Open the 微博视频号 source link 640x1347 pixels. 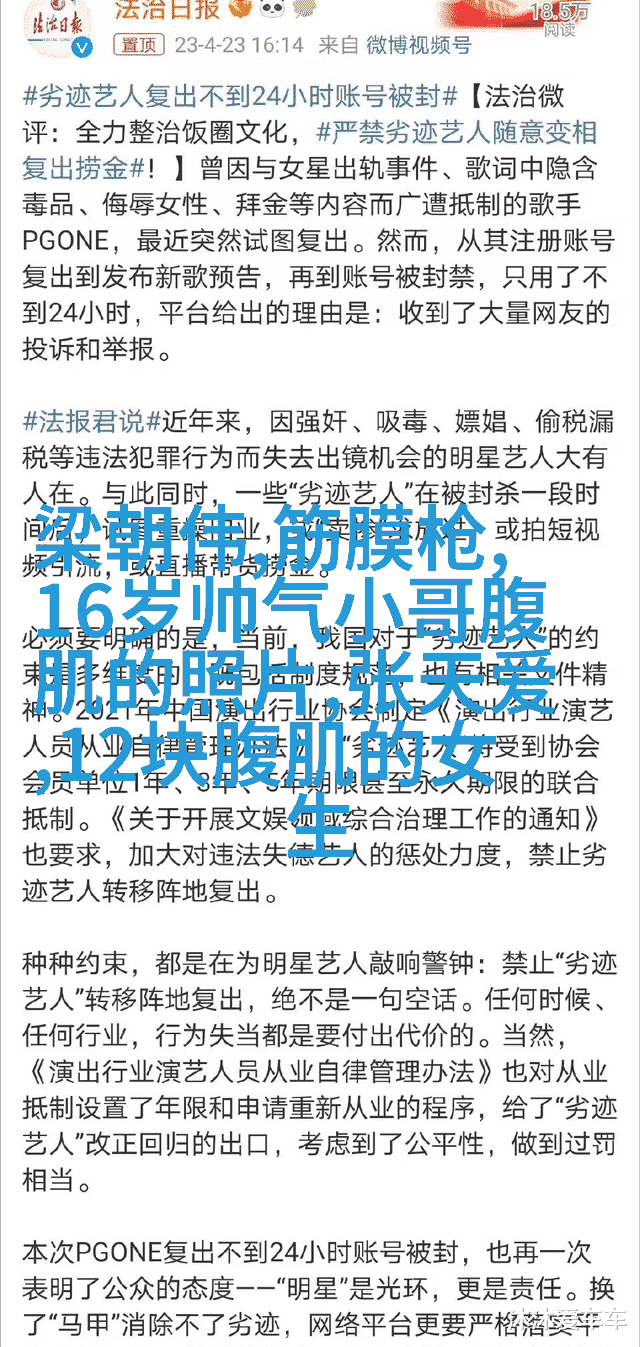point(418,45)
